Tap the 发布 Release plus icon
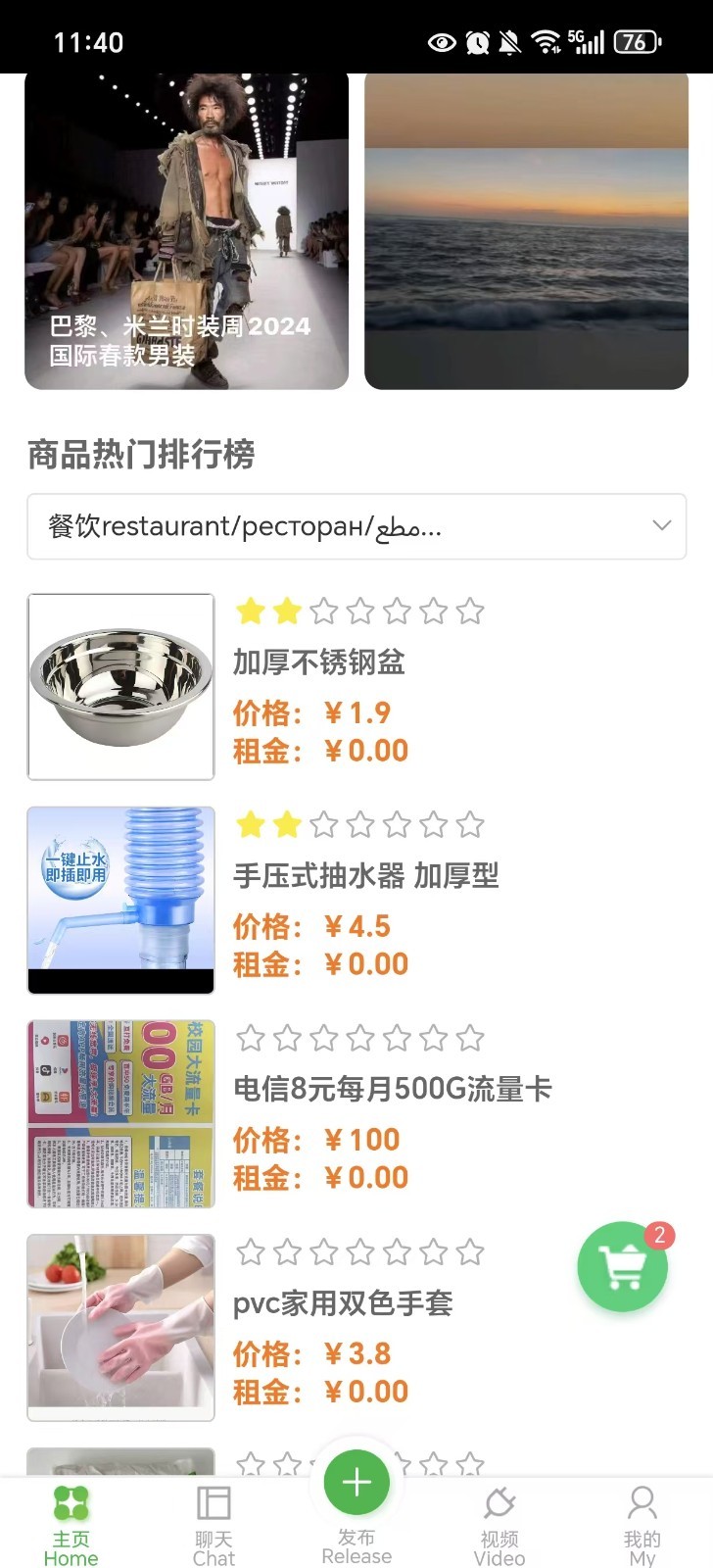The image size is (713, 1568). pyautogui.click(x=356, y=1482)
